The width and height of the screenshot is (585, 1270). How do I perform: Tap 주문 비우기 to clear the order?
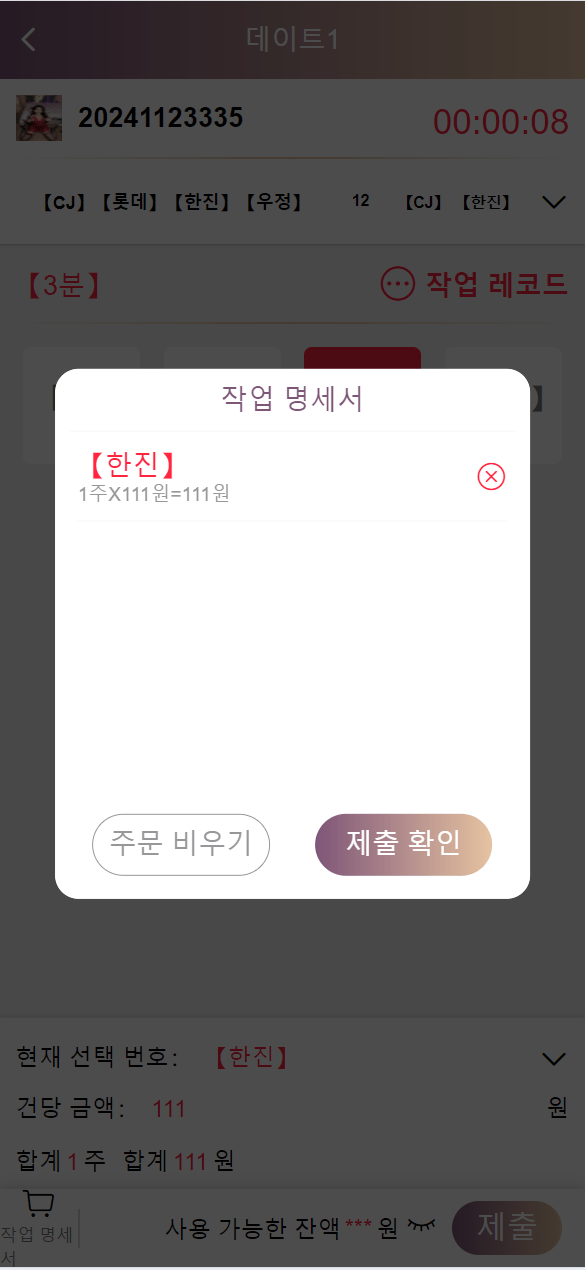[181, 844]
